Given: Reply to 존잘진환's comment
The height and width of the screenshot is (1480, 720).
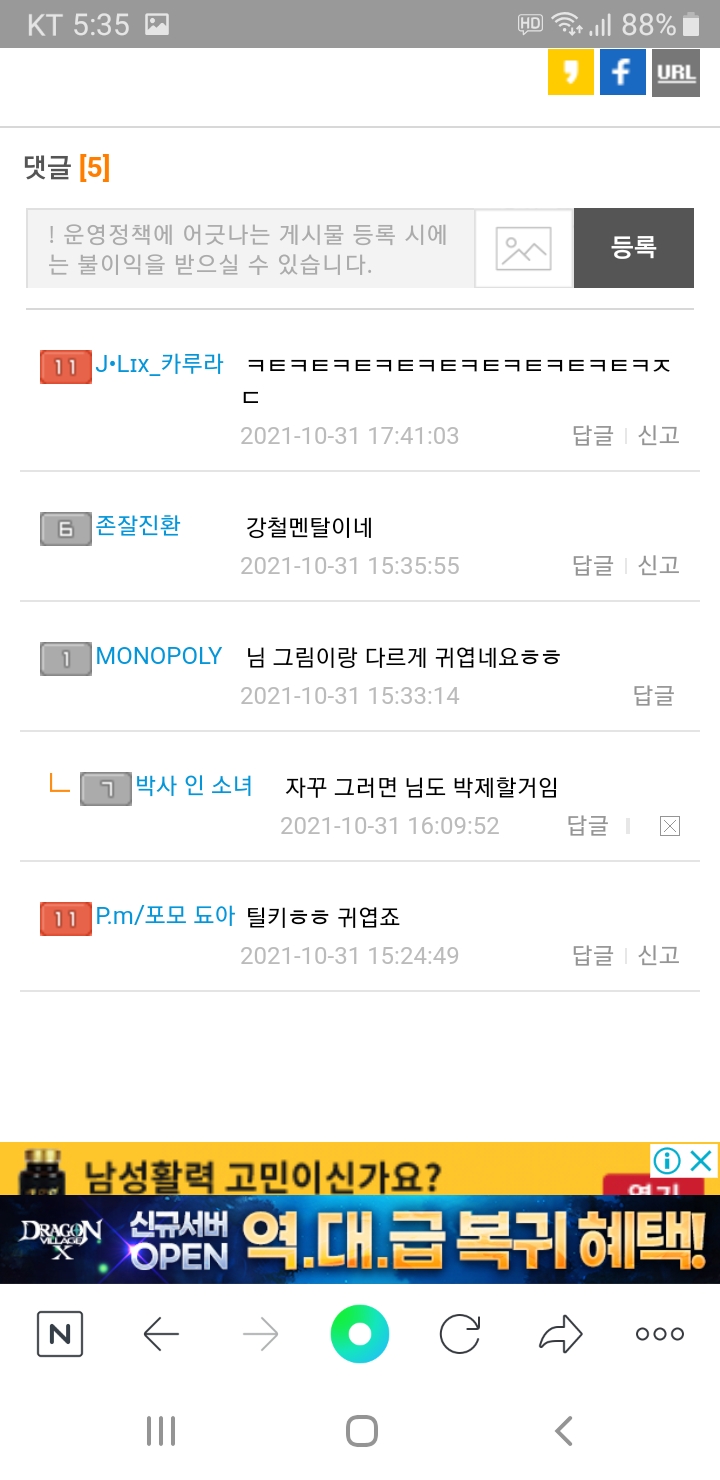Looking at the screenshot, I should tap(592, 565).
